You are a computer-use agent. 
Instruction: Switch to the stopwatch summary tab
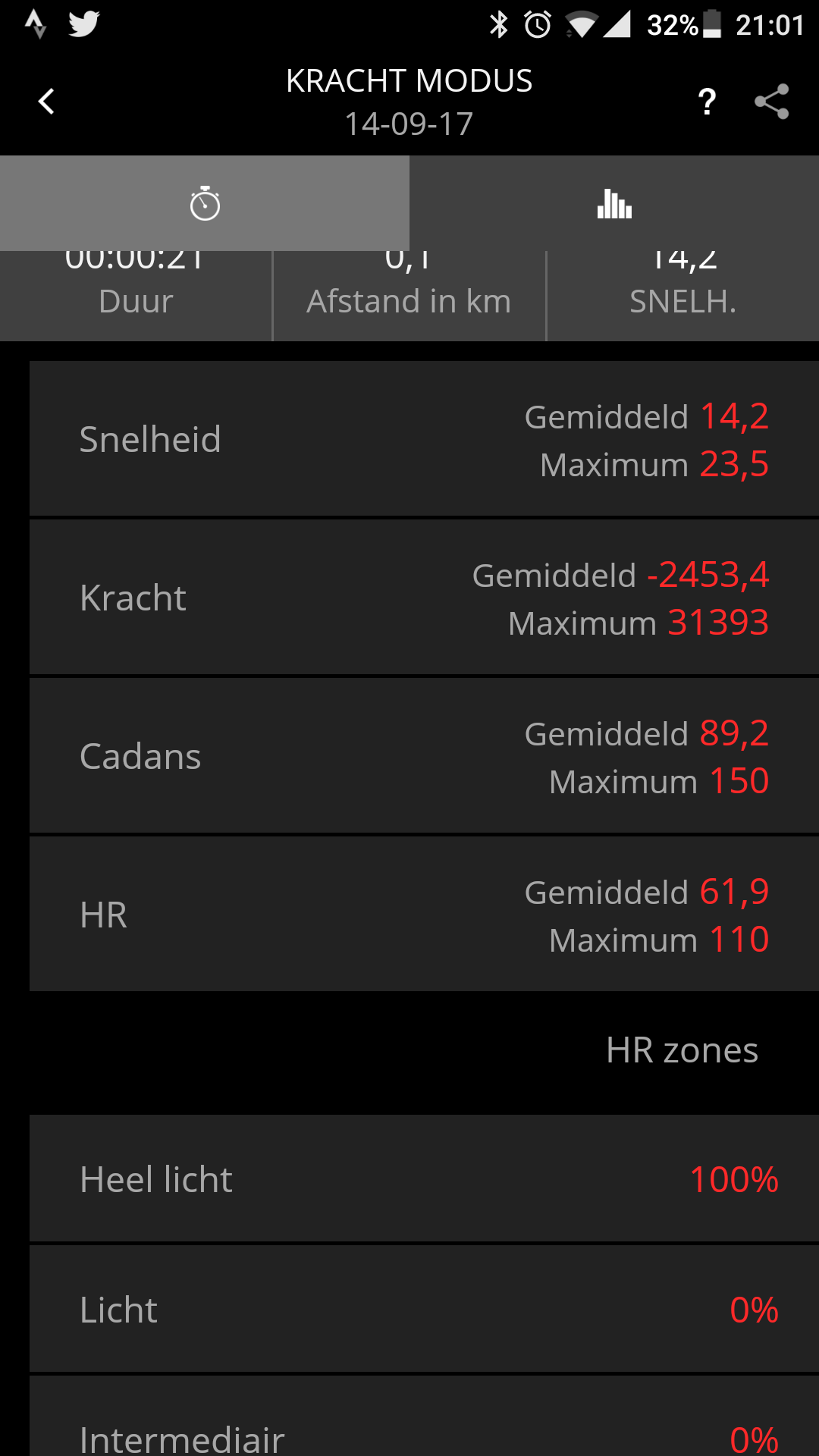coord(205,203)
